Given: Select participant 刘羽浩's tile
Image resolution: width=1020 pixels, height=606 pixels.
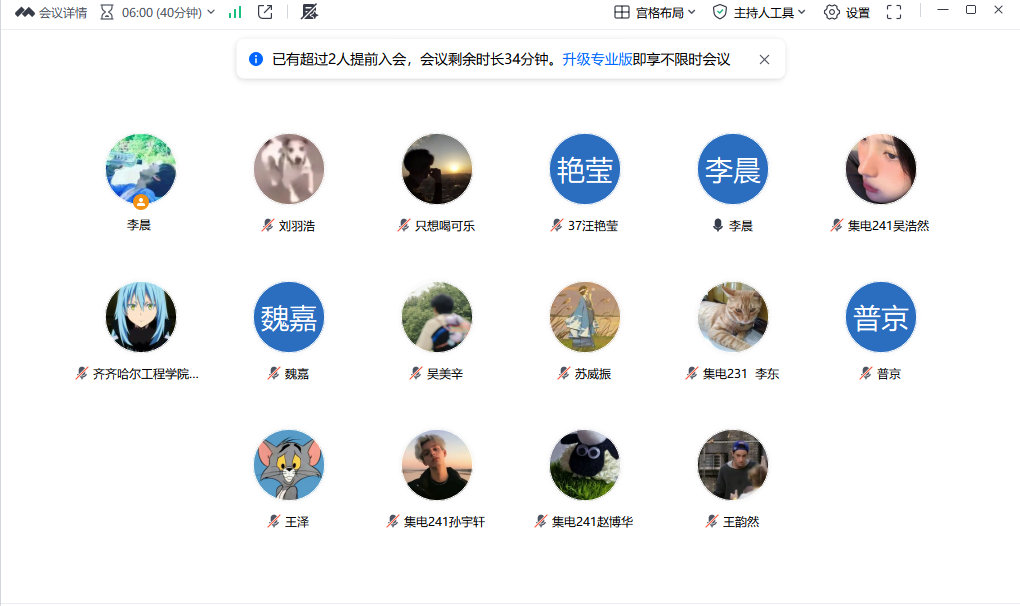Looking at the screenshot, I should (x=289, y=169).
